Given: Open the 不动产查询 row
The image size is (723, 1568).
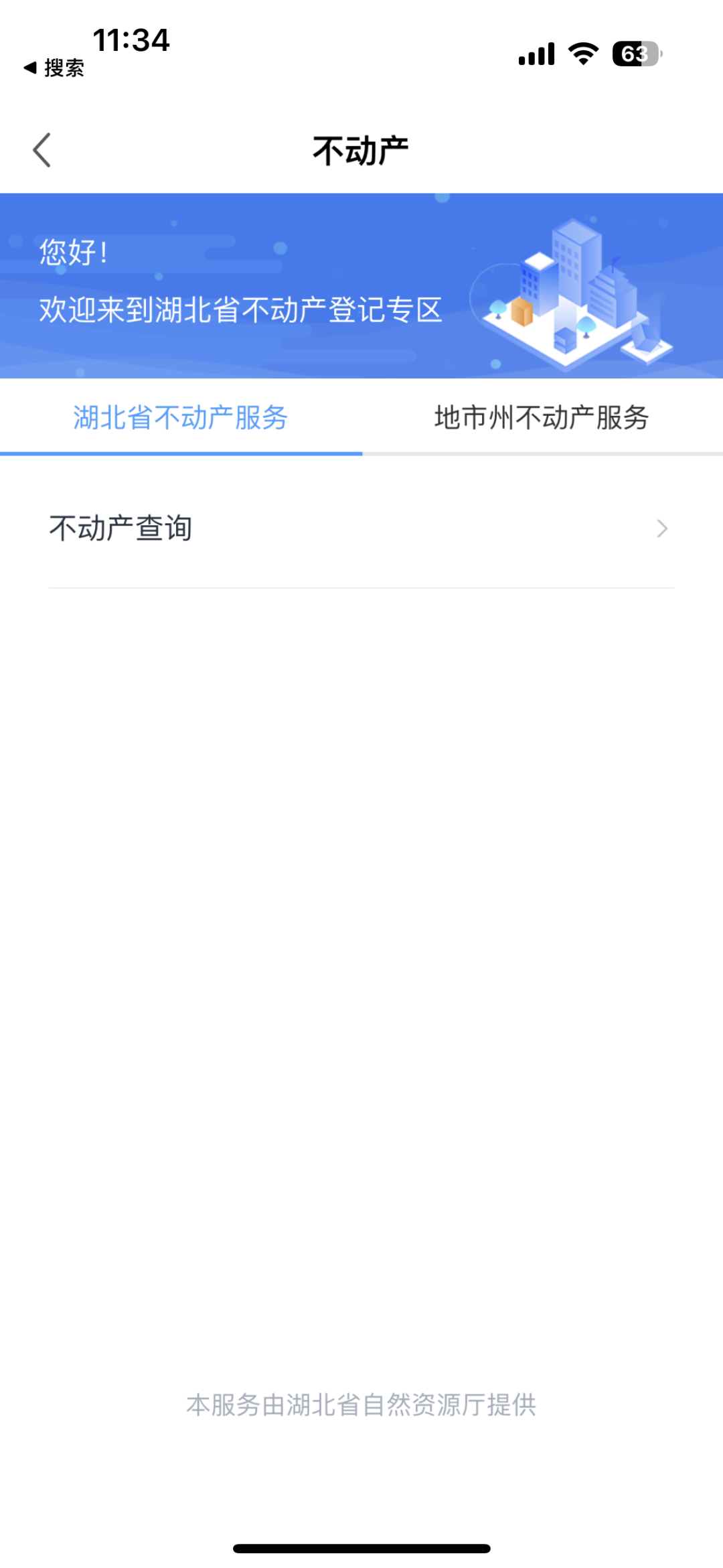Looking at the screenshot, I should click(361, 528).
